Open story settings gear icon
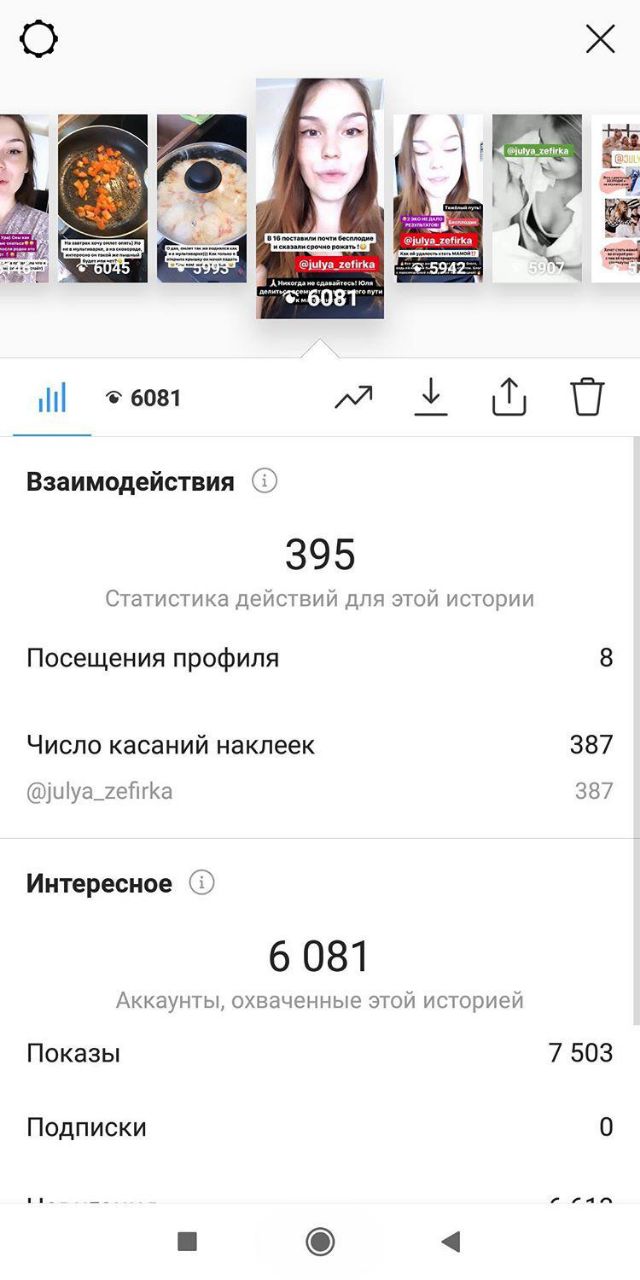 tap(39, 39)
